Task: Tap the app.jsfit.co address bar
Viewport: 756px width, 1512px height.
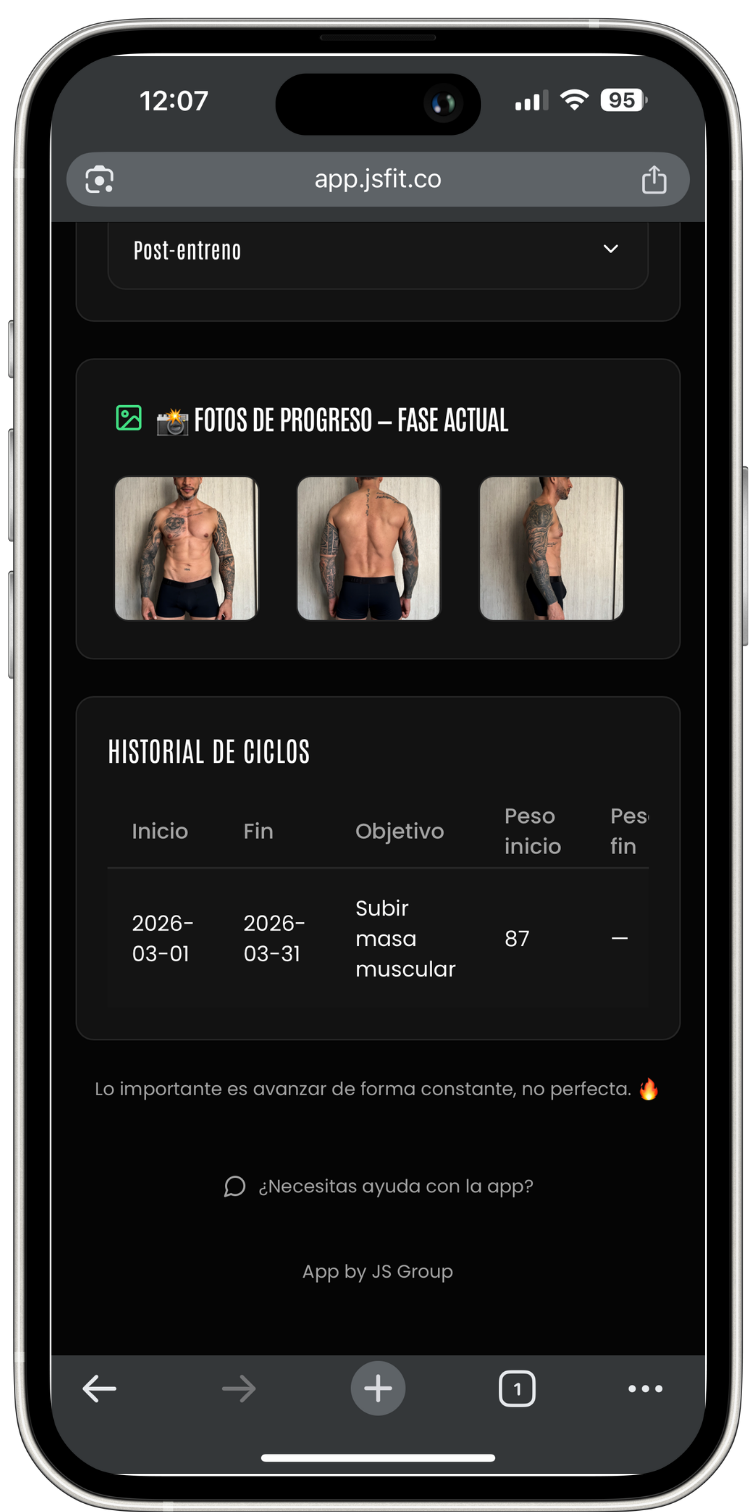Action: click(378, 179)
